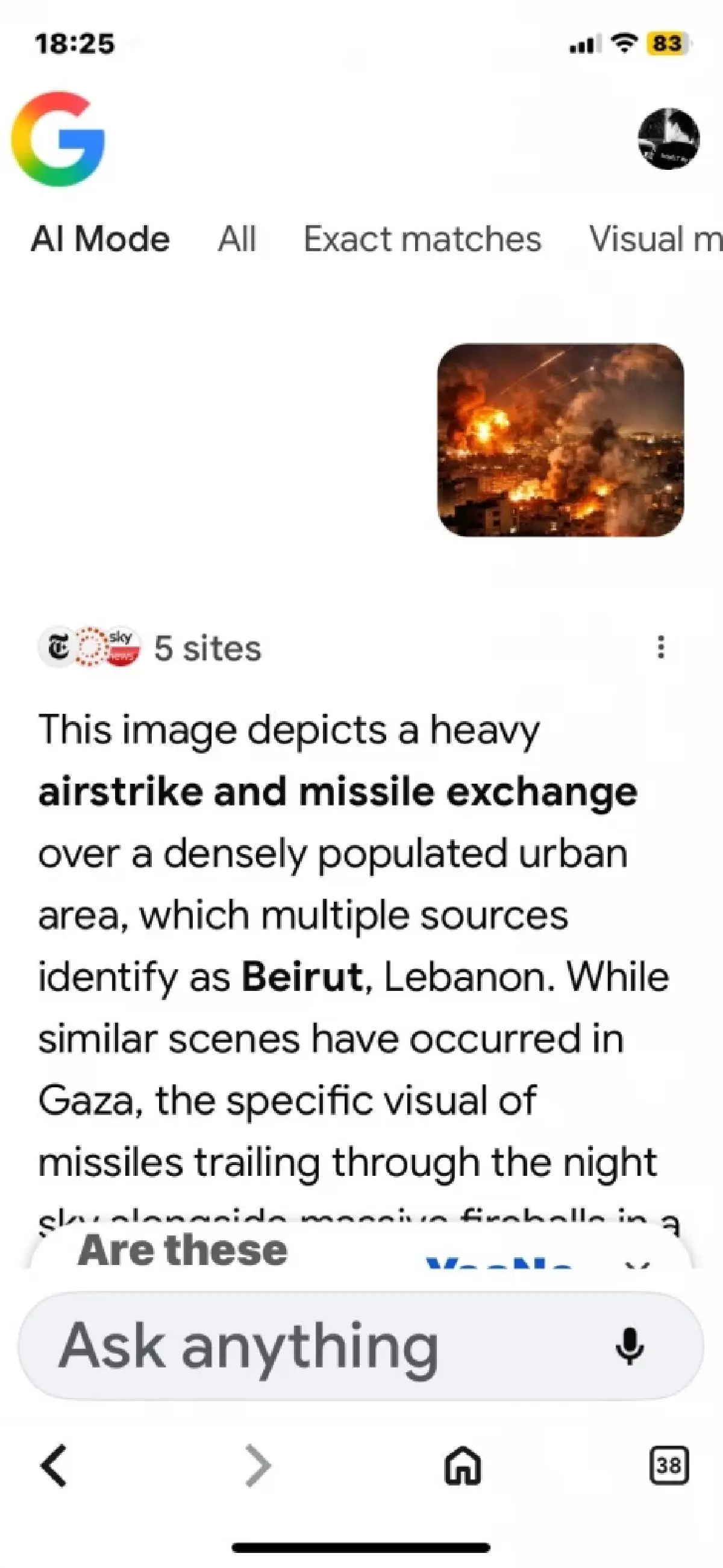723x1568 pixels.
Task: Open the Google home logo
Action: [x=58, y=139]
